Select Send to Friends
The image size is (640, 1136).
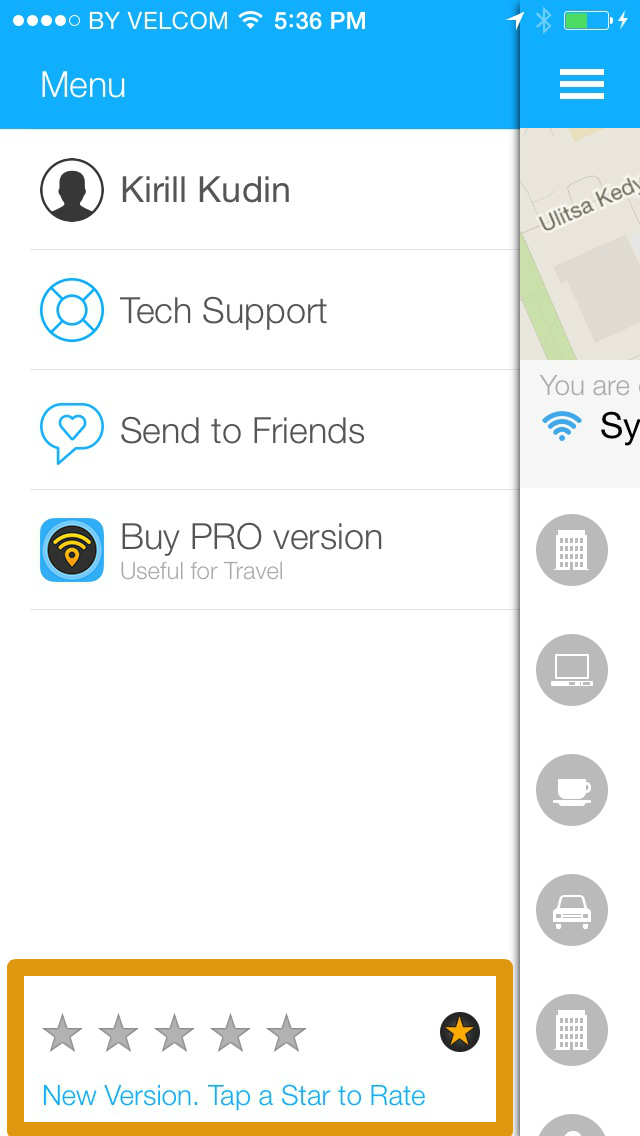click(x=242, y=431)
